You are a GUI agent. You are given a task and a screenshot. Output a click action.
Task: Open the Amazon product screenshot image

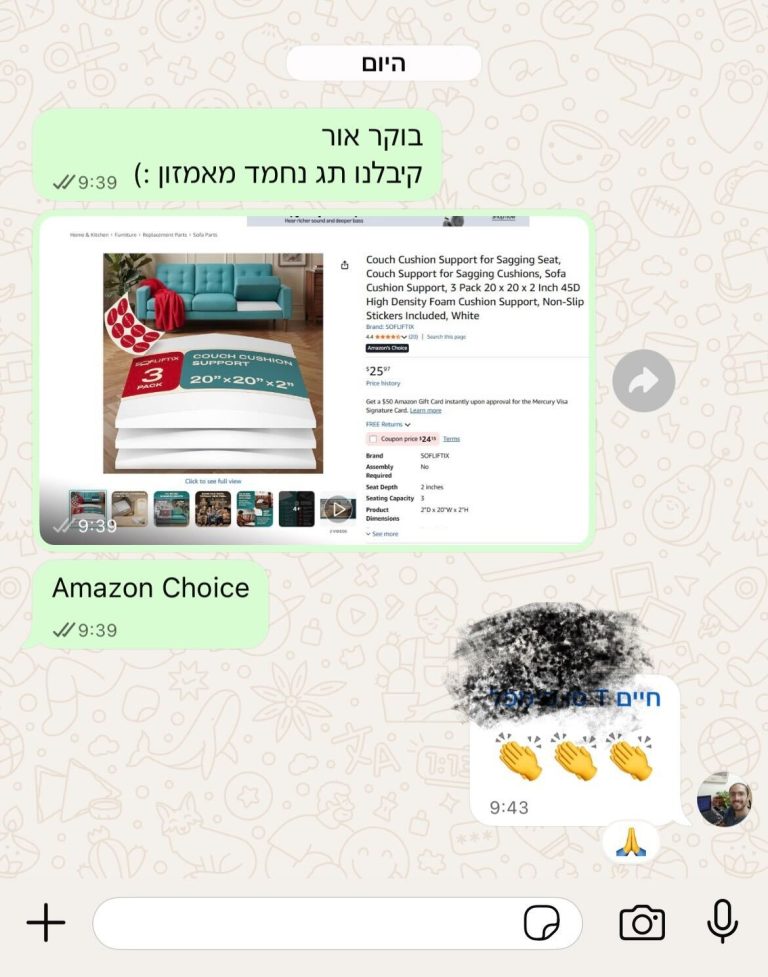[315, 380]
